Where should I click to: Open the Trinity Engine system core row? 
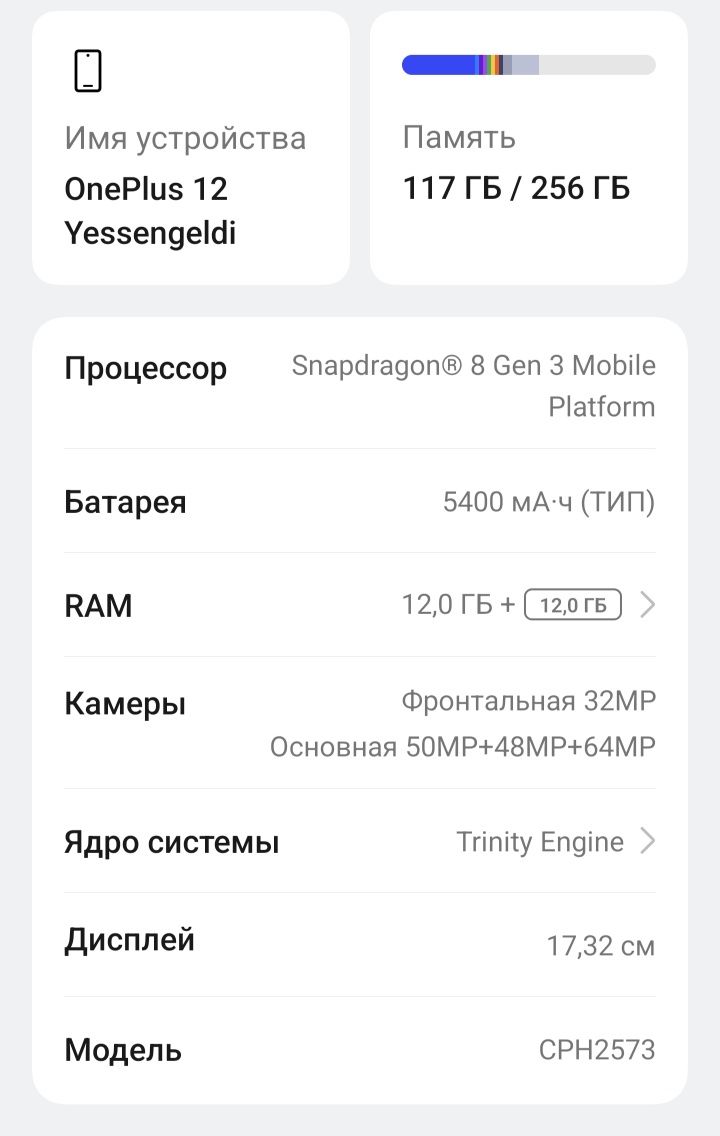[360, 841]
